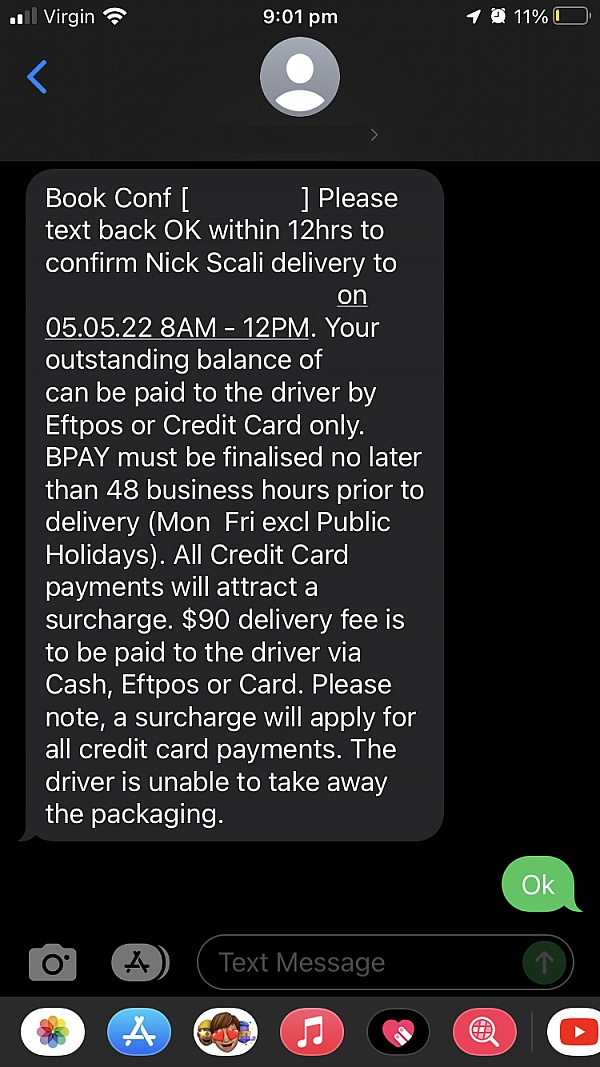Screen dimensions: 600x1067
Task: Toggle the iMessage apps drawer
Action: pos(139,962)
